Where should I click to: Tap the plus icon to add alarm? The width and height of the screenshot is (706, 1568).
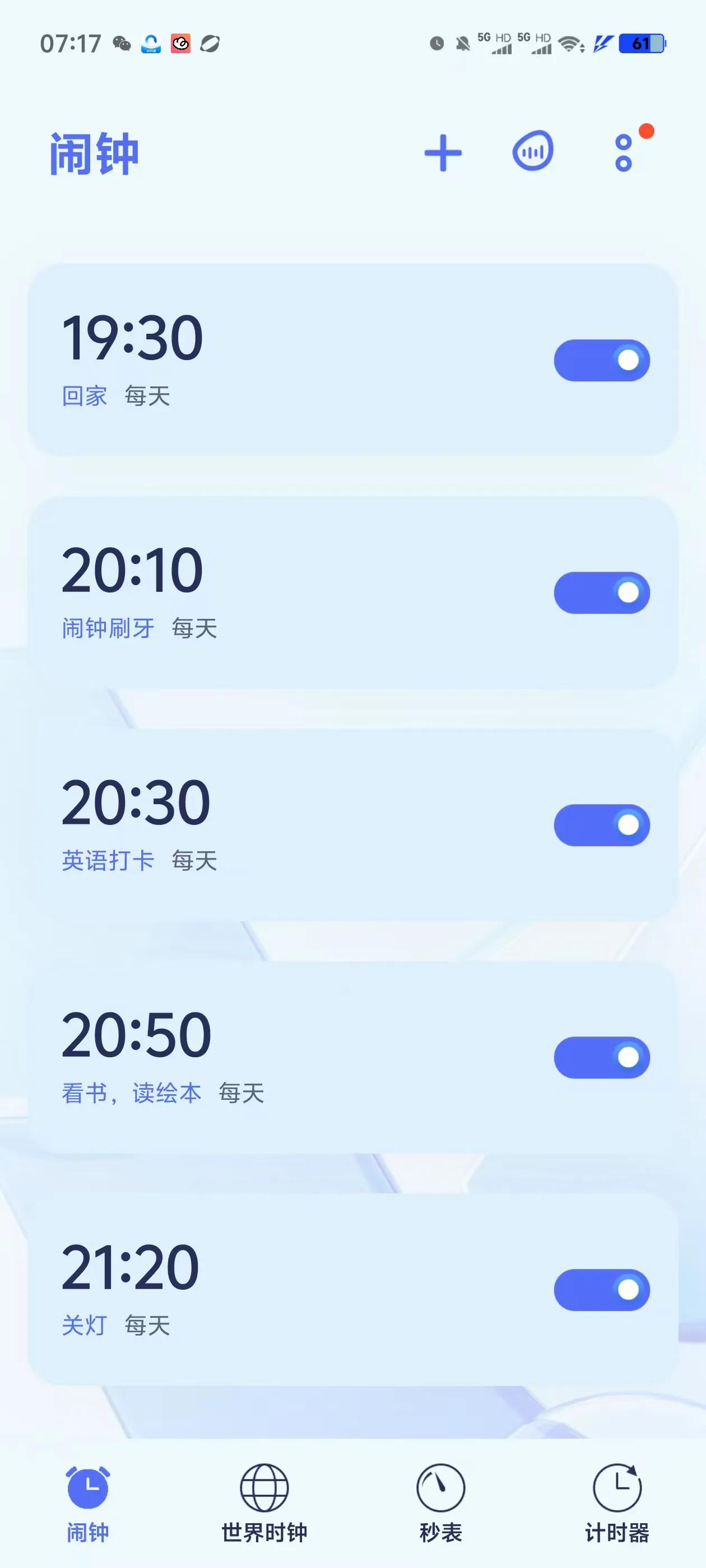(442, 153)
